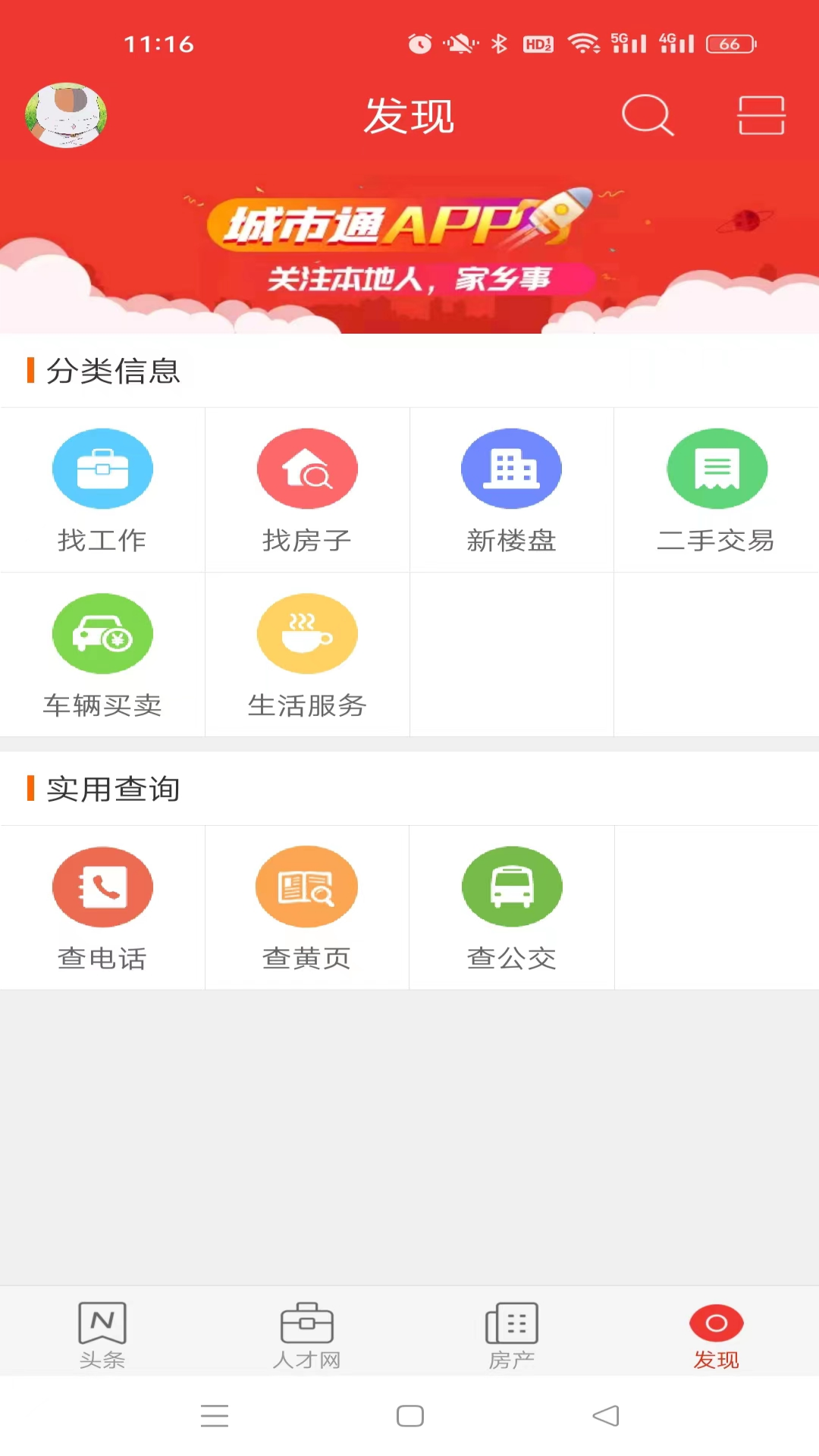819x1456 pixels.
Task: Tap the scan icon in the top right
Action: point(761,115)
